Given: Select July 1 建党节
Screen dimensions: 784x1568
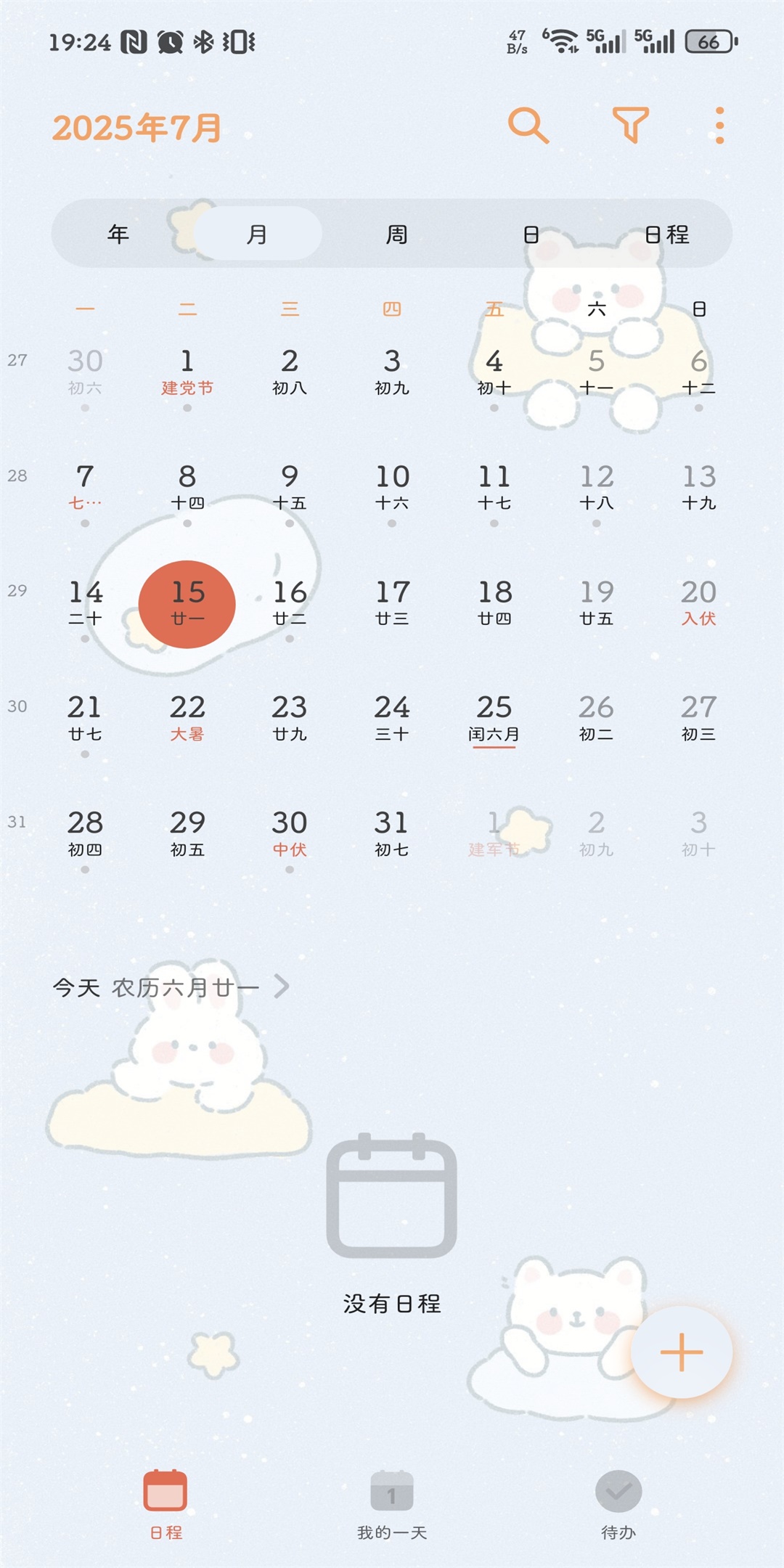Looking at the screenshot, I should tap(187, 372).
